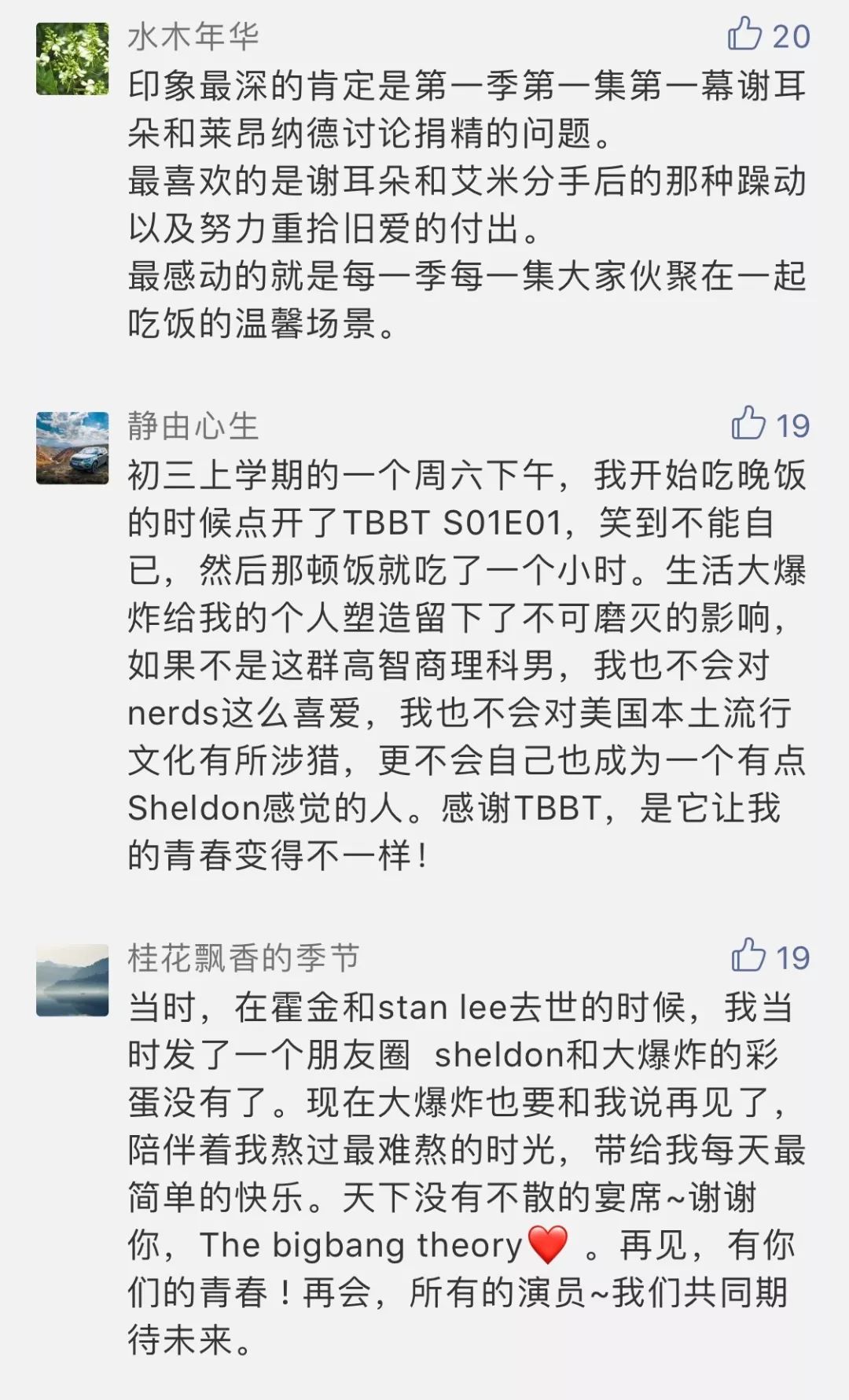Viewport: 849px width, 1400px height.
Task: Open 静由心生's profile avatar
Action: [72, 448]
